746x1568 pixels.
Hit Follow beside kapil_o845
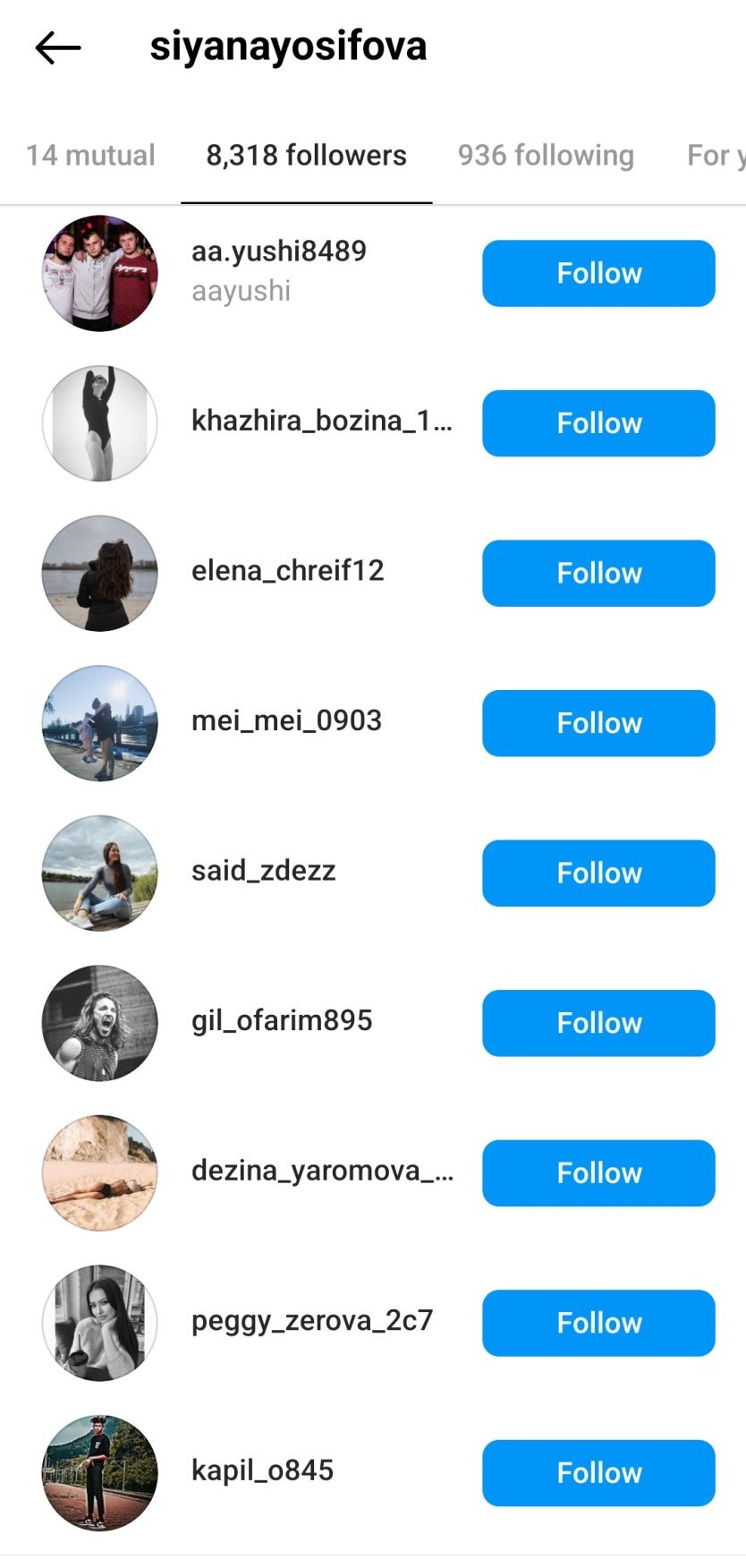click(x=598, y=1473)
